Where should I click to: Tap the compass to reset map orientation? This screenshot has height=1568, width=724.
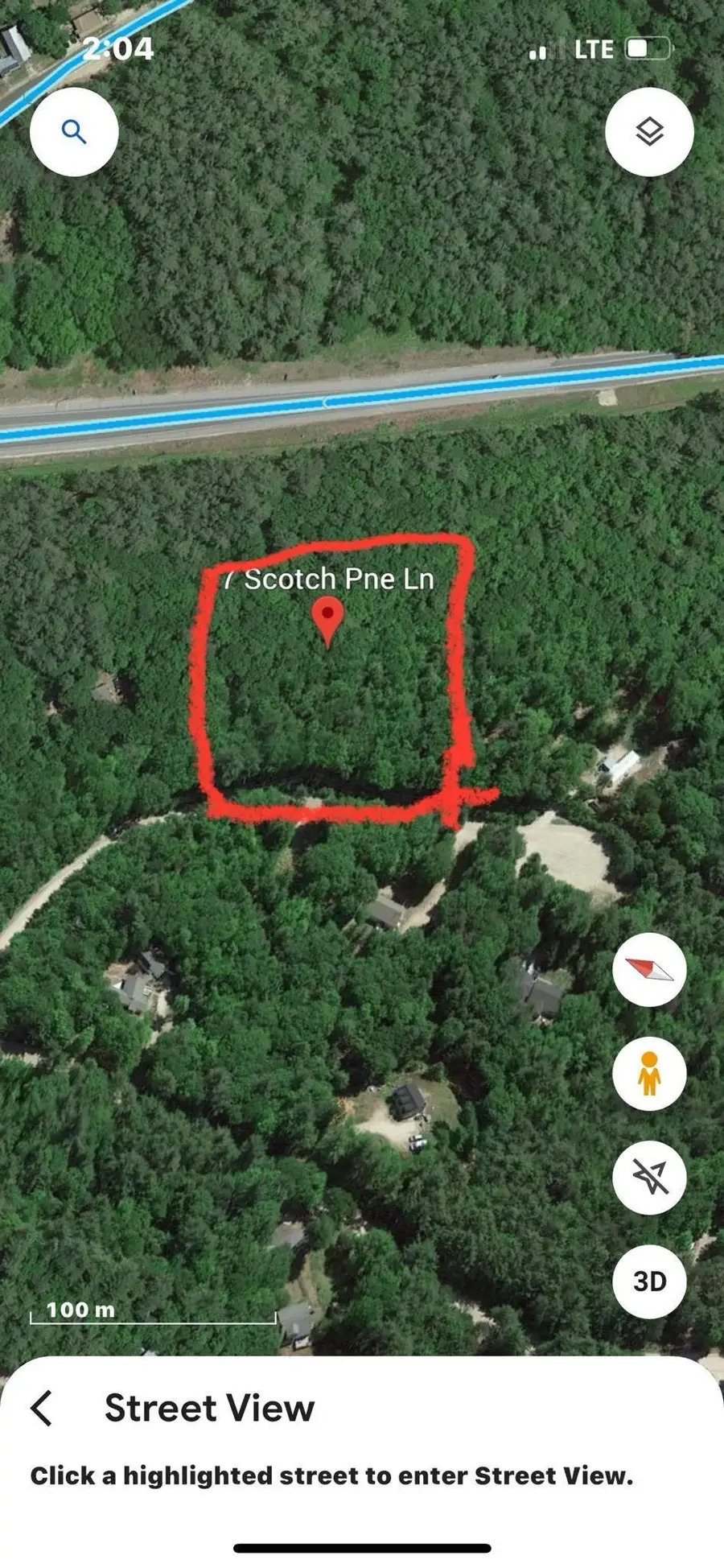[649, 970]
